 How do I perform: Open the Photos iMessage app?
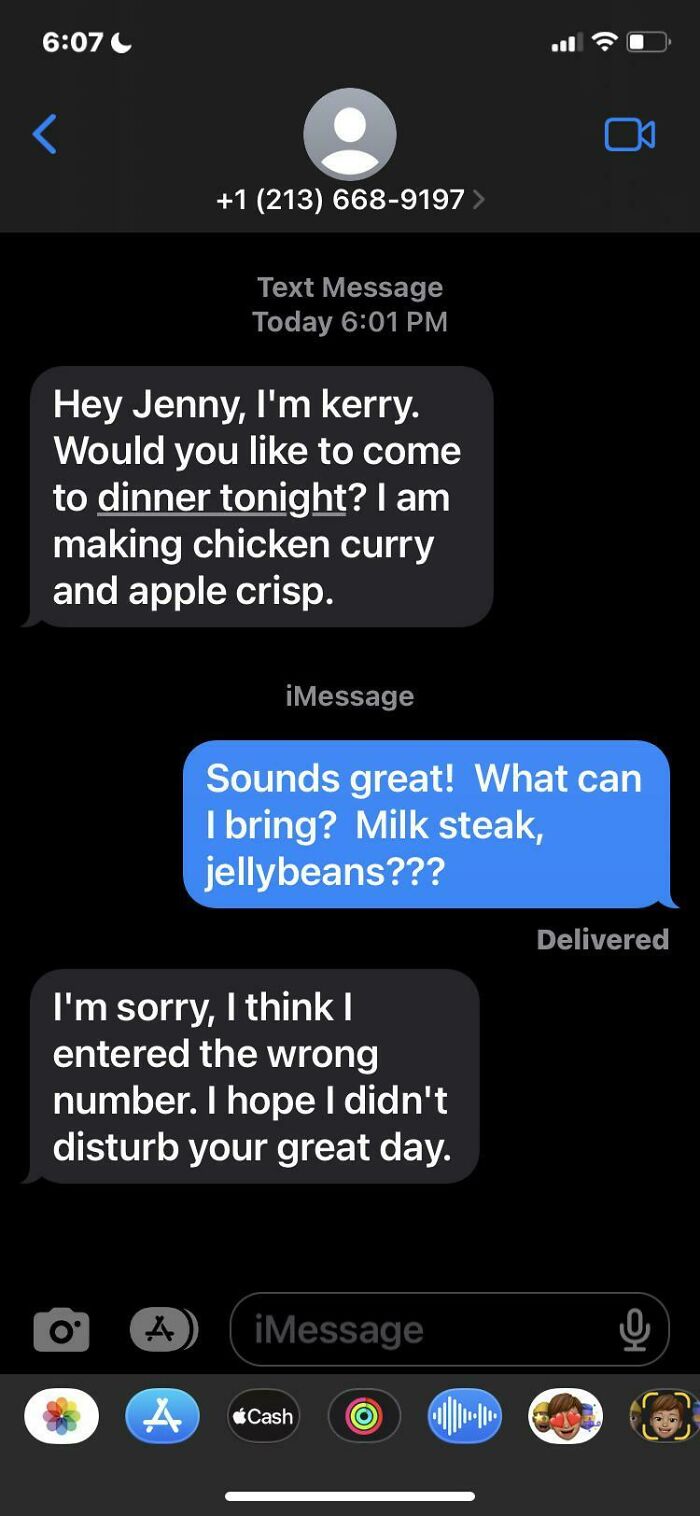pos(62,1416)
